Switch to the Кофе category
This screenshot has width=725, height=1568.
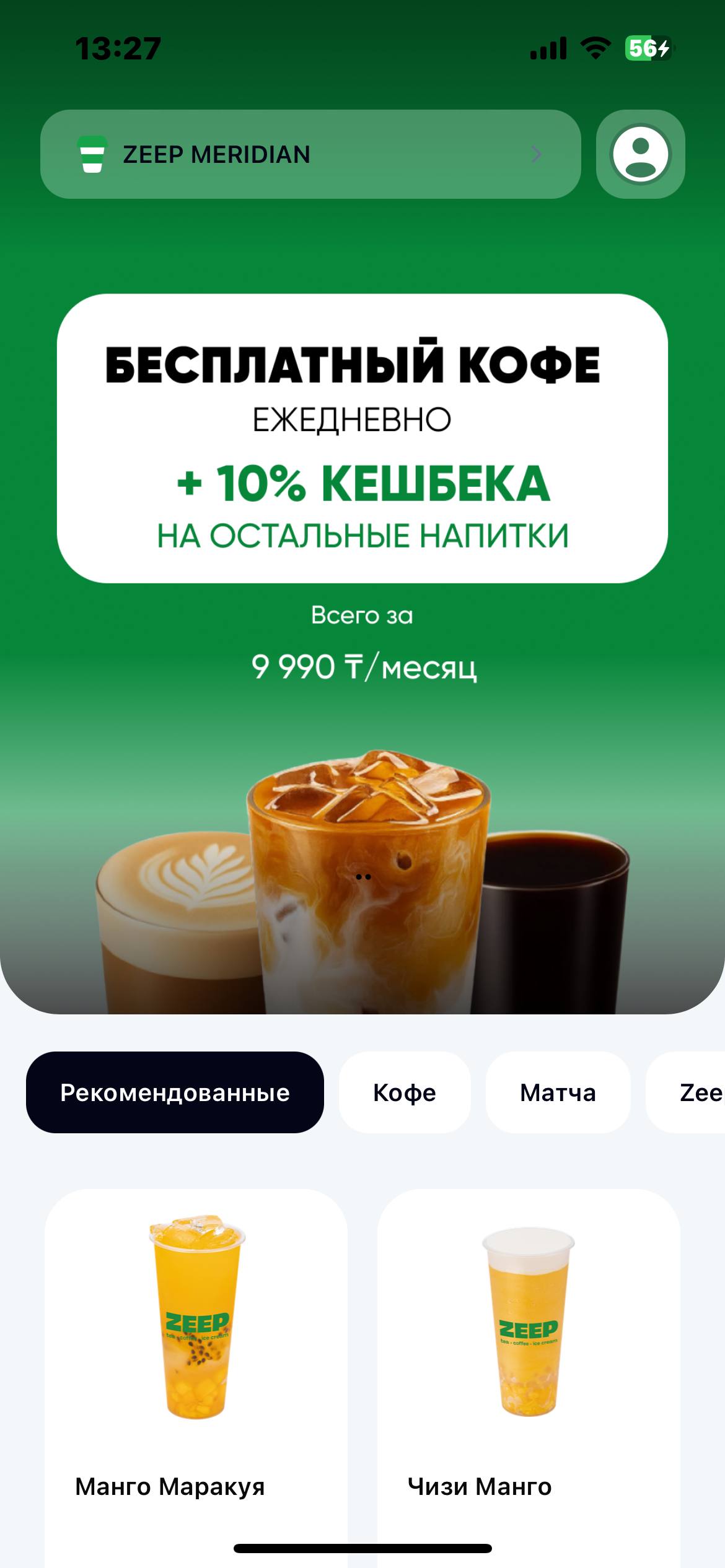(x=405, y=1092)
